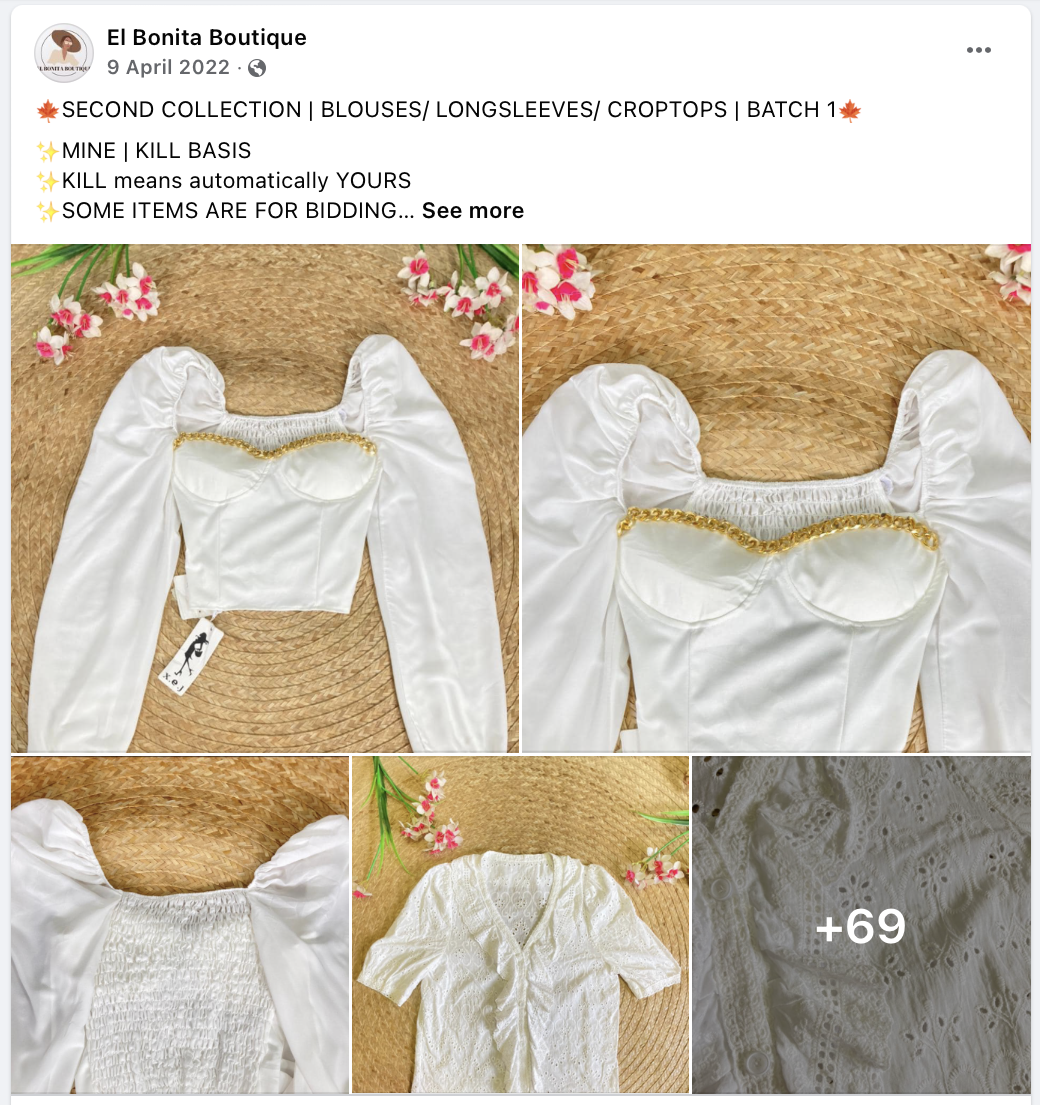The image size is (1040, 1105).
Task: View first photo of white puff-sleeve top
Action: [x=265, y=498]
